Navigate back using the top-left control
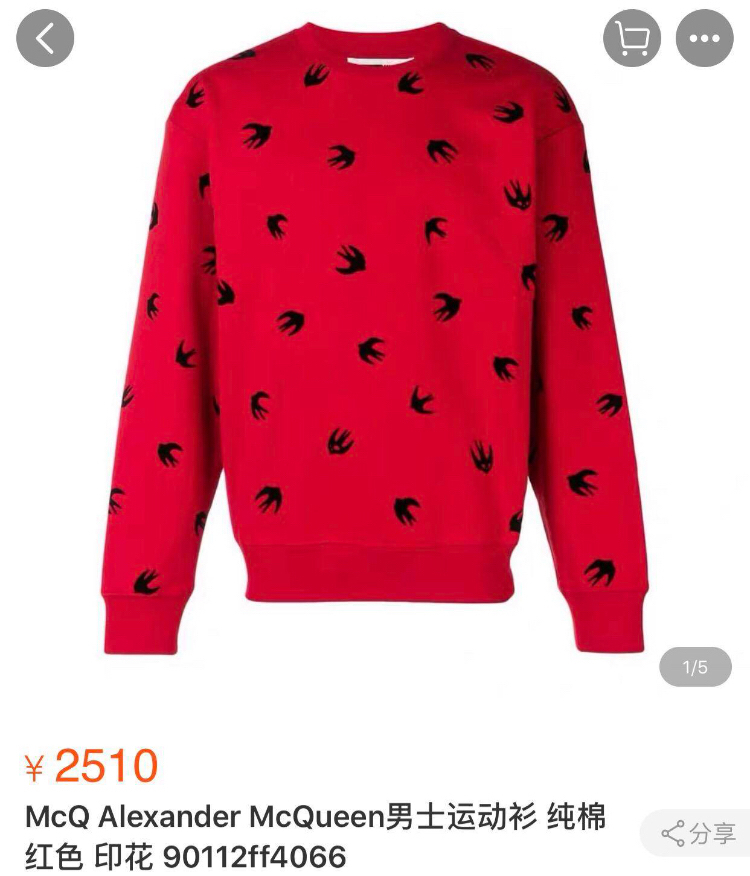 point(45,38)
